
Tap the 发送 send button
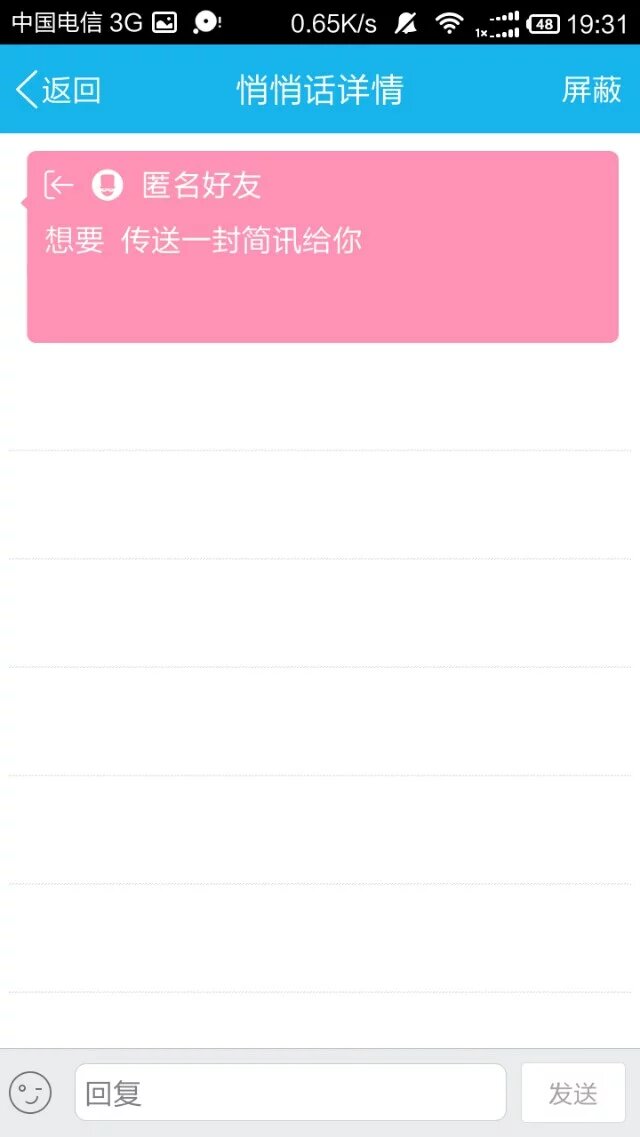click(x=573, y=1093)
